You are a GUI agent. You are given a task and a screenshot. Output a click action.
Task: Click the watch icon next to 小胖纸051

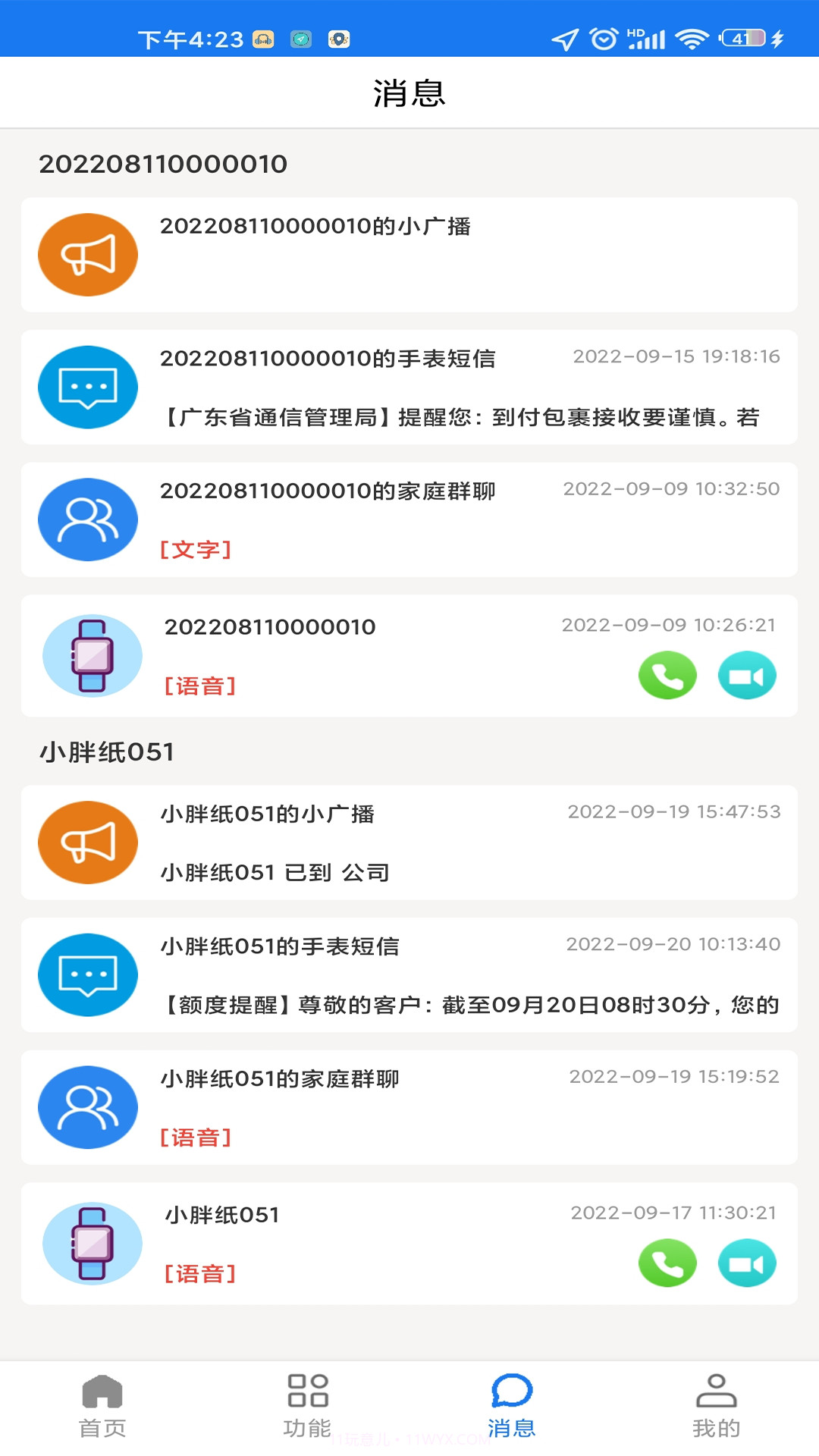click(x=91, y=1244)
